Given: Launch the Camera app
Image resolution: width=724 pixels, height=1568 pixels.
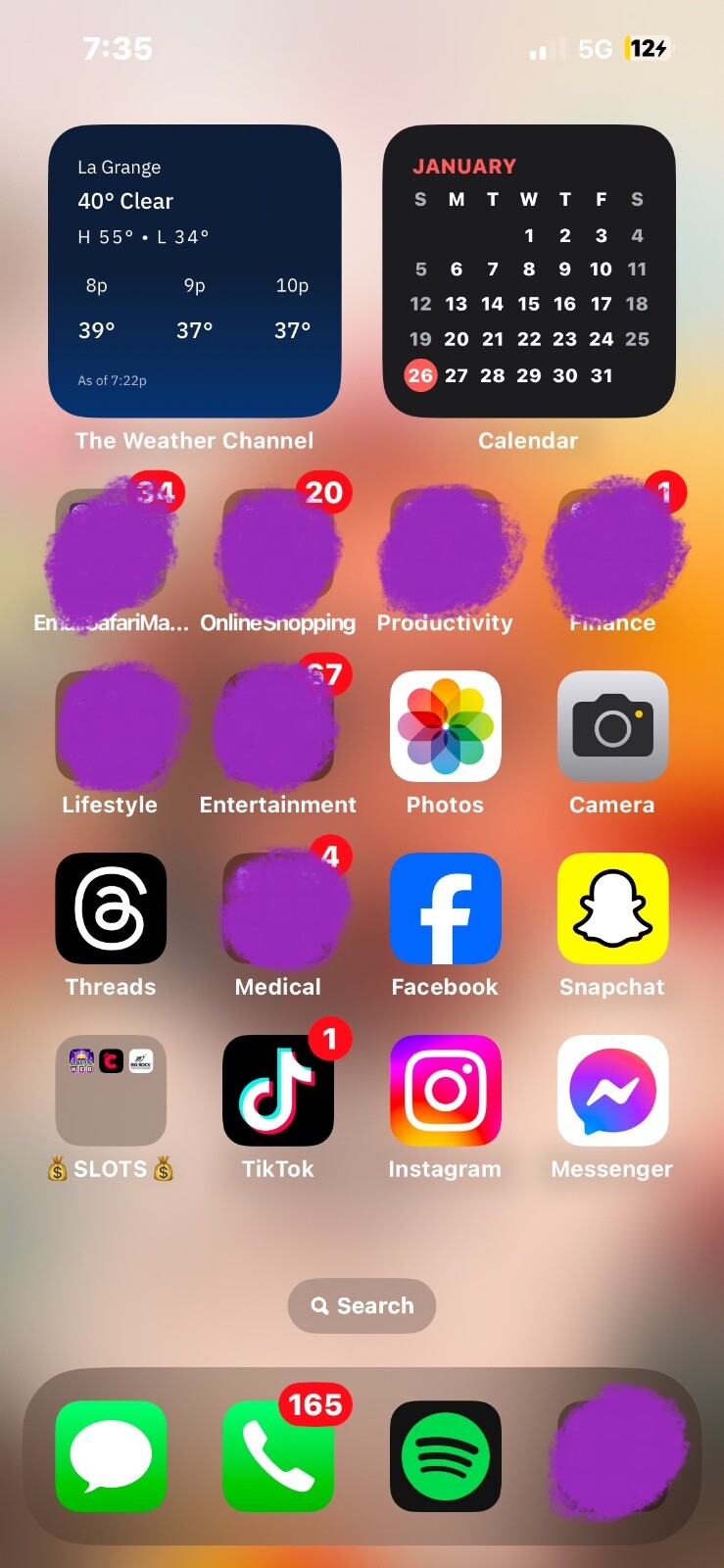Looking at the screenshot, I should [612, 726].
